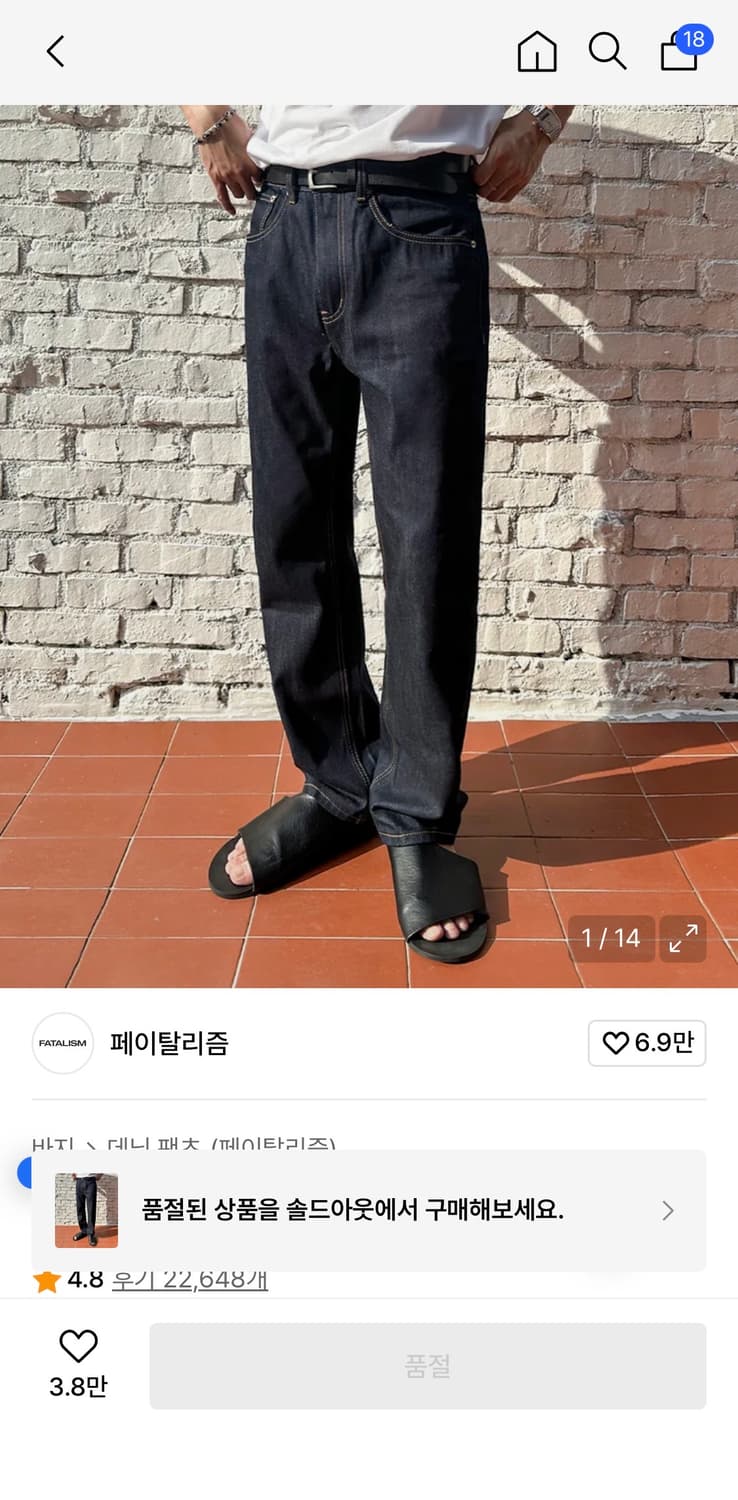Open the 후기 22,648개 reviews link
The width and height of the screenshot is (738, 1500).
192,1280
